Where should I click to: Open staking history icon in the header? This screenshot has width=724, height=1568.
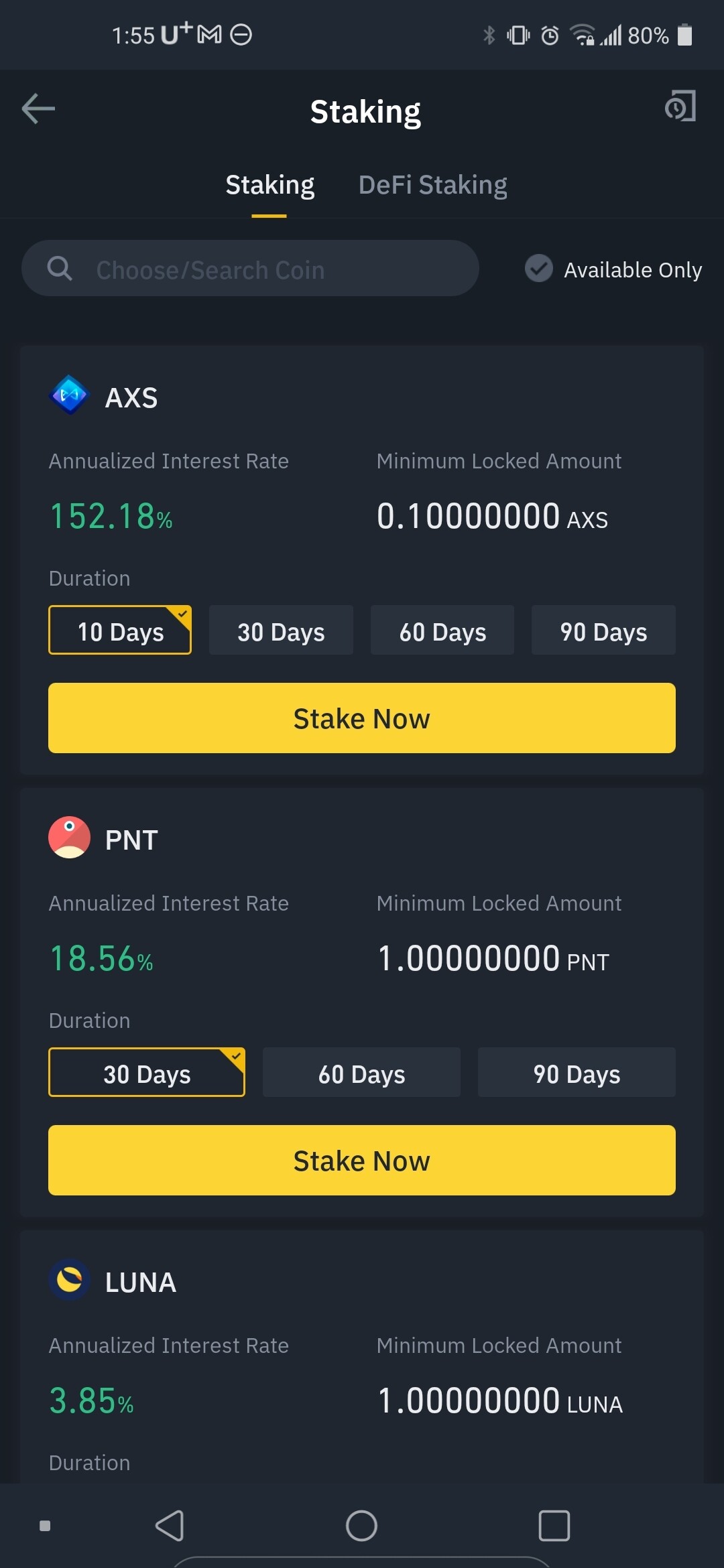pos(680,107)
